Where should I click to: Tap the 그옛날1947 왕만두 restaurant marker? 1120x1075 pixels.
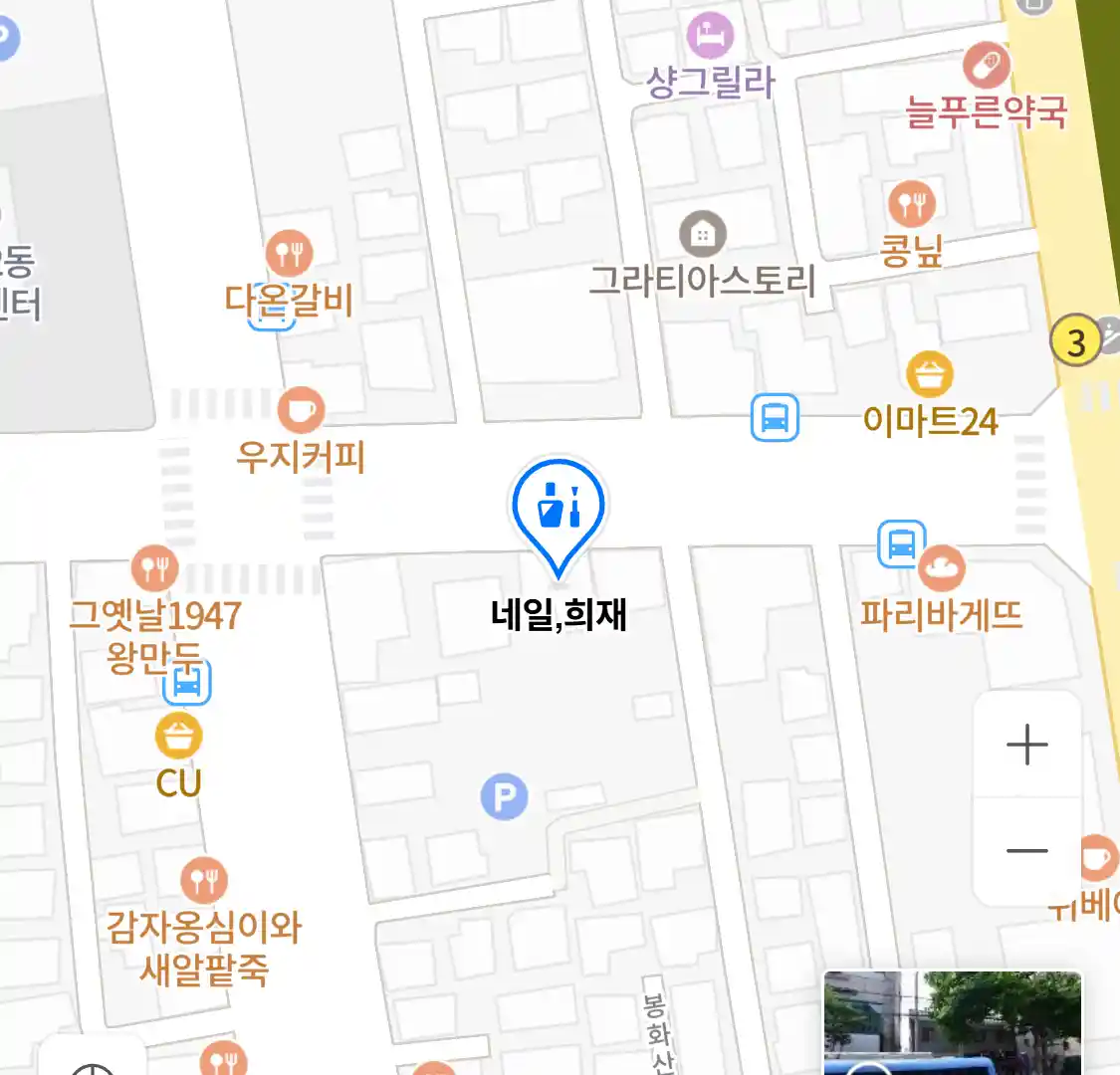(154, 569)
